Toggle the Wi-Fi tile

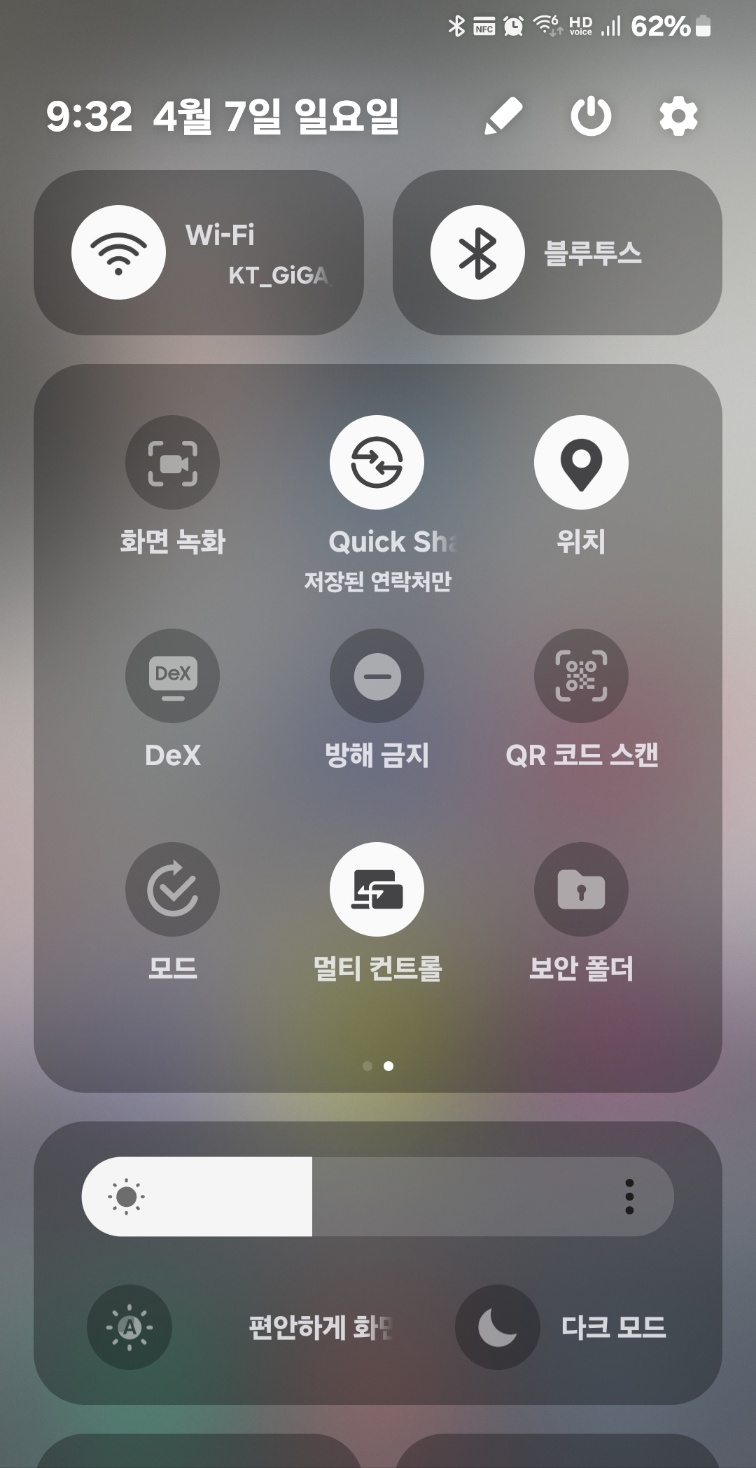point(118,252)
